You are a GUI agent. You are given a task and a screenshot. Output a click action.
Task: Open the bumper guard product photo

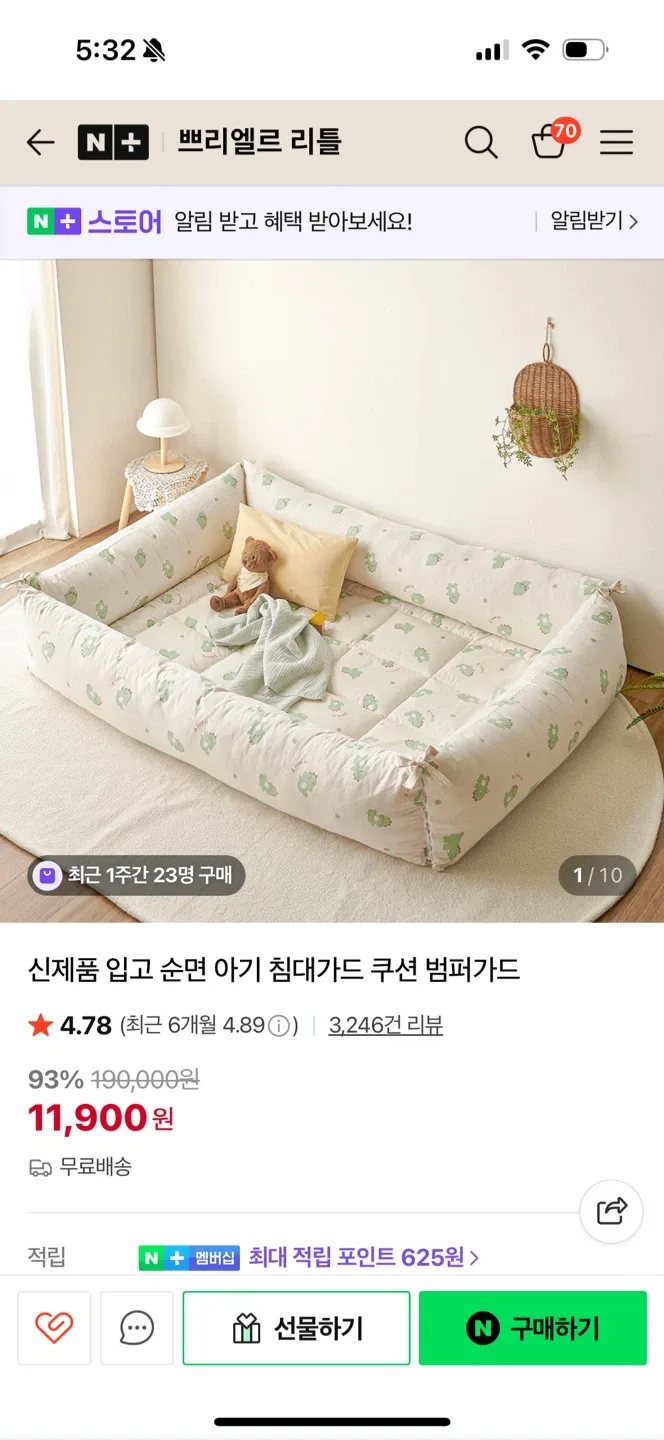click(332, 590)
